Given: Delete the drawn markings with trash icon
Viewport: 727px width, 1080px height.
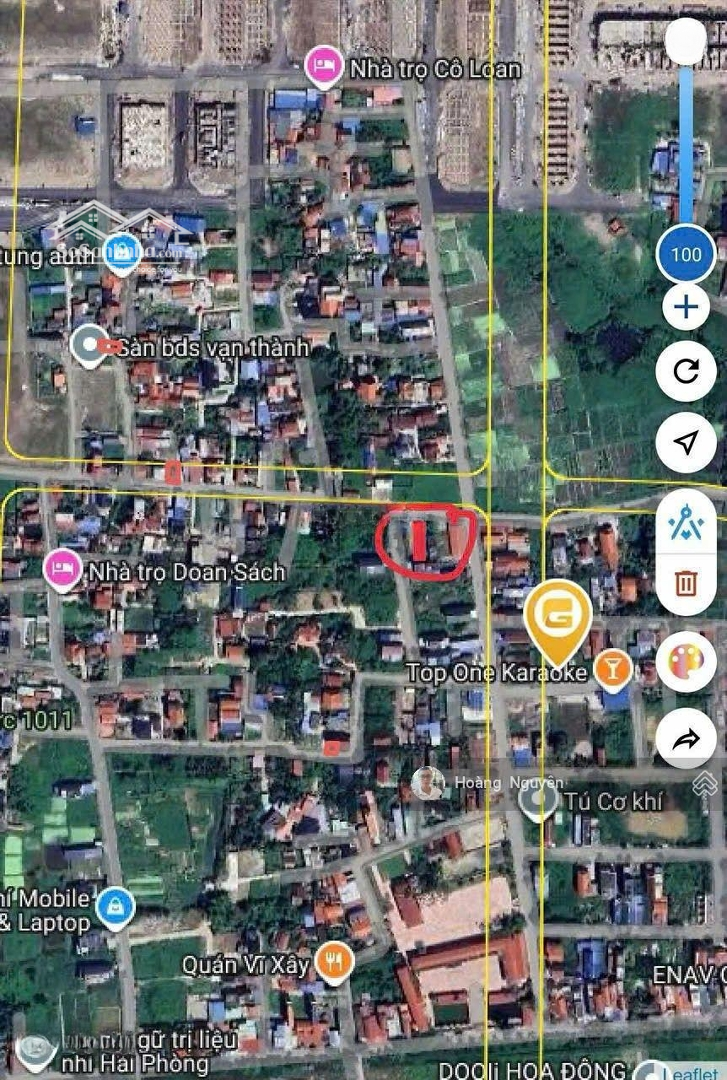Looking at the screenshot, I should [x=686, y=582].
